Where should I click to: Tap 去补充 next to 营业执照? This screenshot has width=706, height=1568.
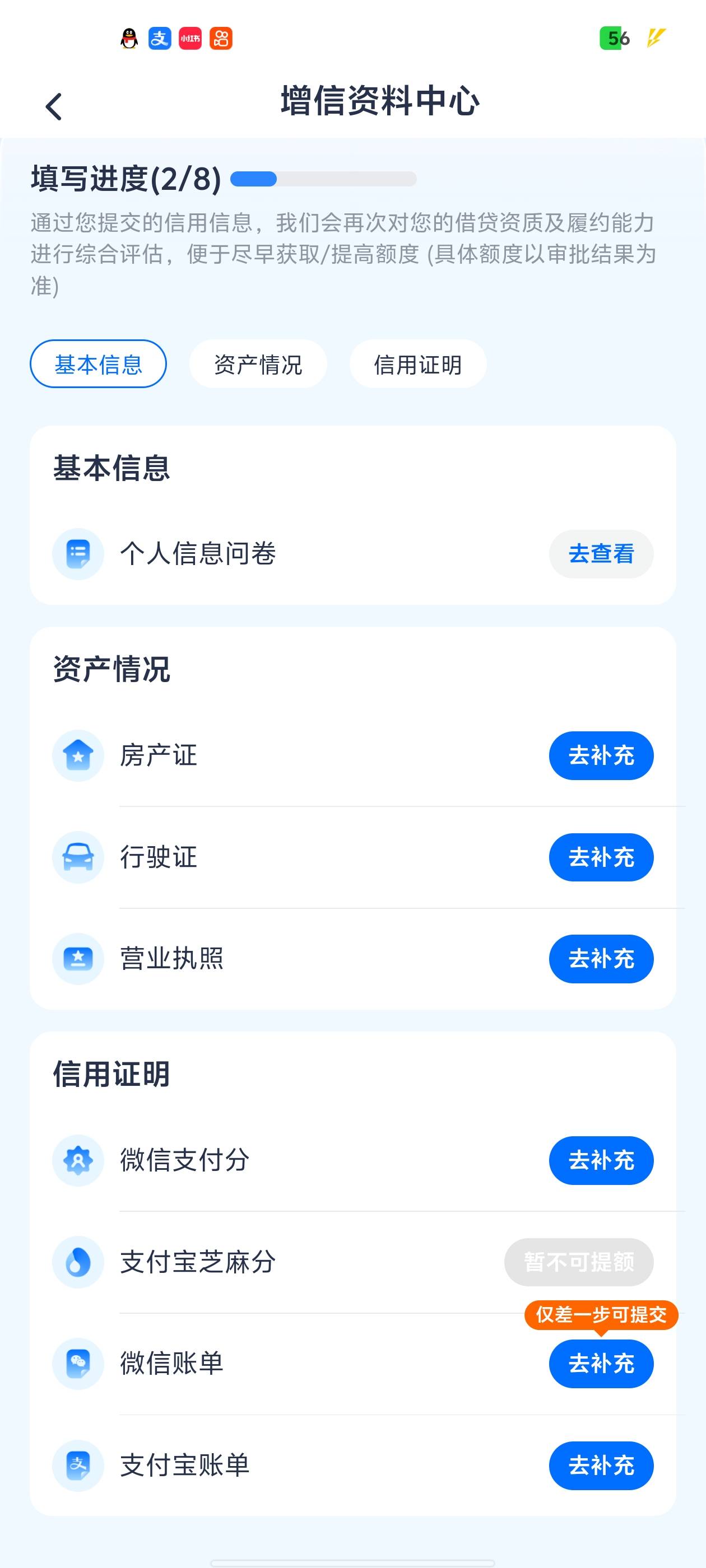click(x=601, y=959)
